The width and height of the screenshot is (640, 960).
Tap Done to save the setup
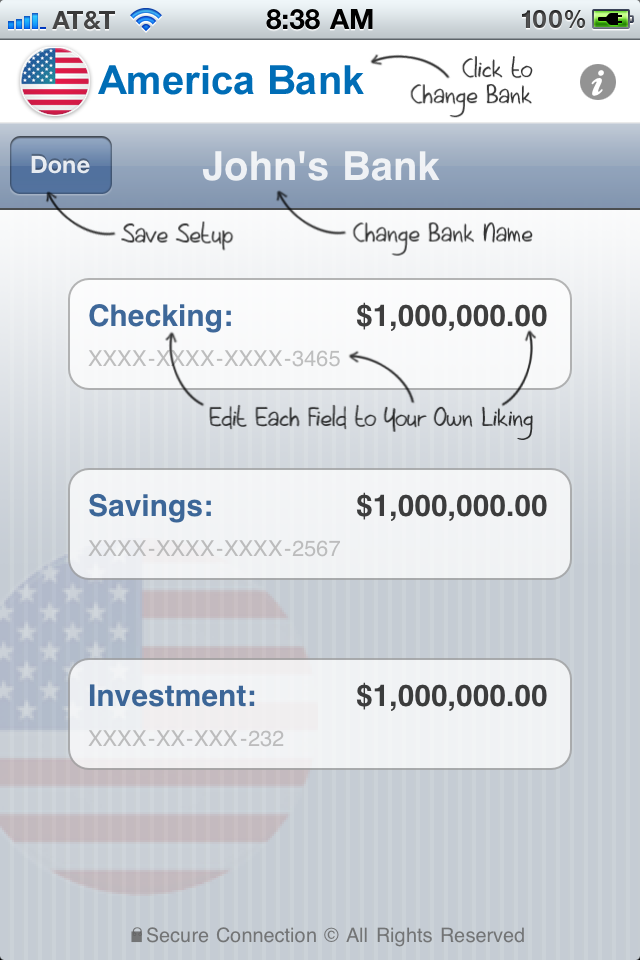(60, 165)
